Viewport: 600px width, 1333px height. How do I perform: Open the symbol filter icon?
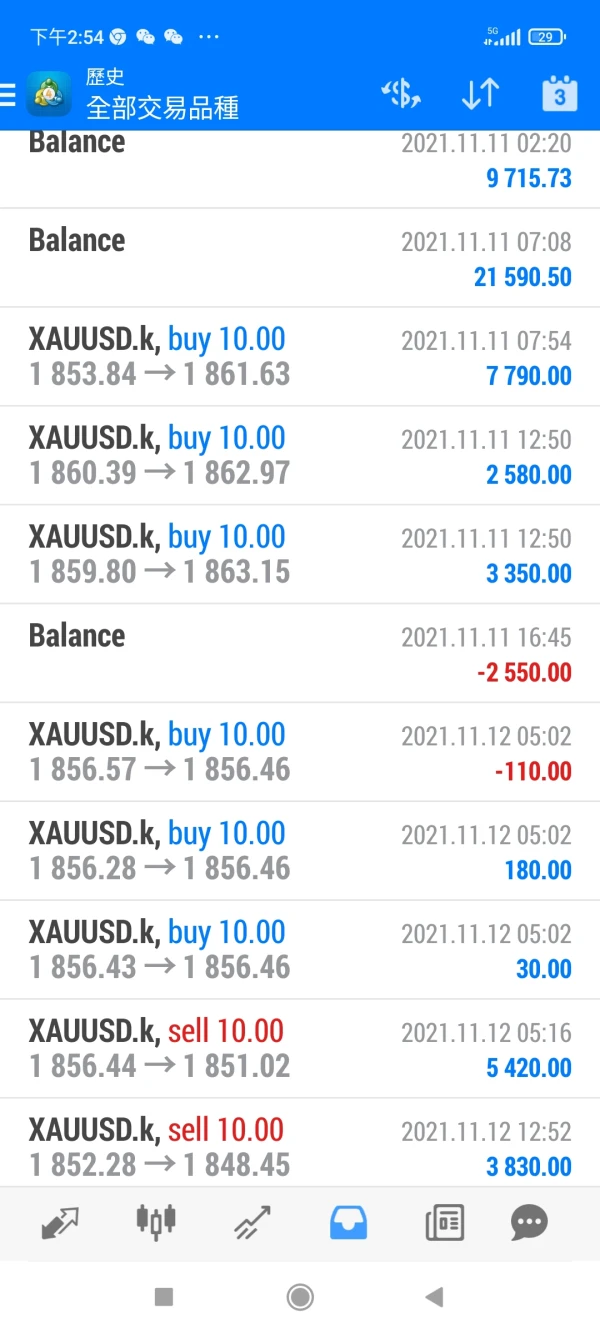point(401,94)
